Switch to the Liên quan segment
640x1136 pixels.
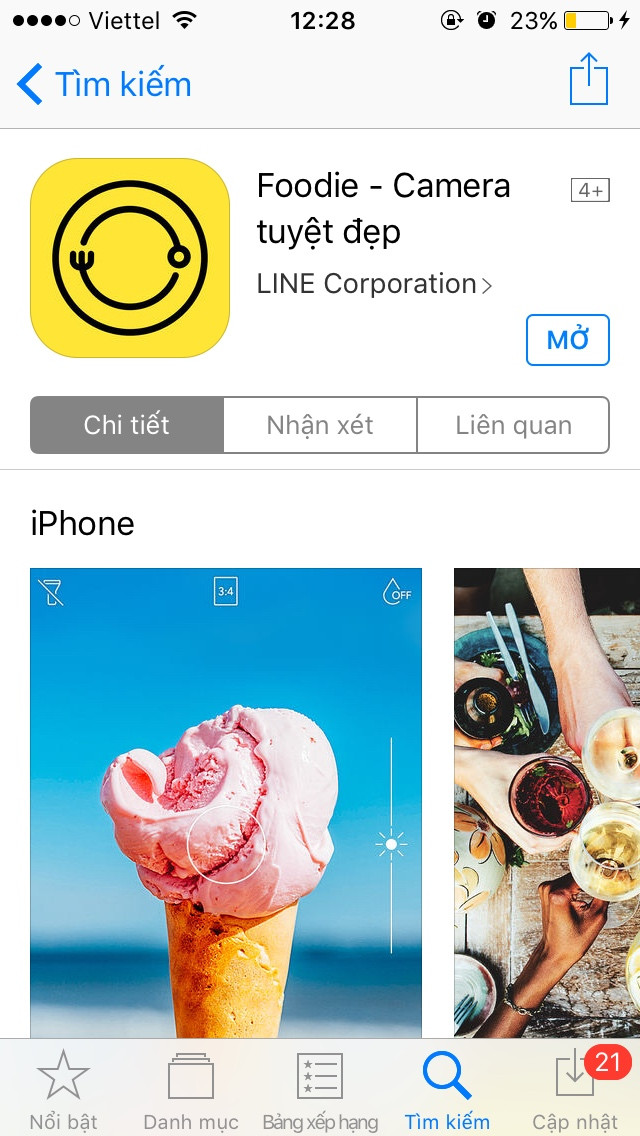click(513, 425)
